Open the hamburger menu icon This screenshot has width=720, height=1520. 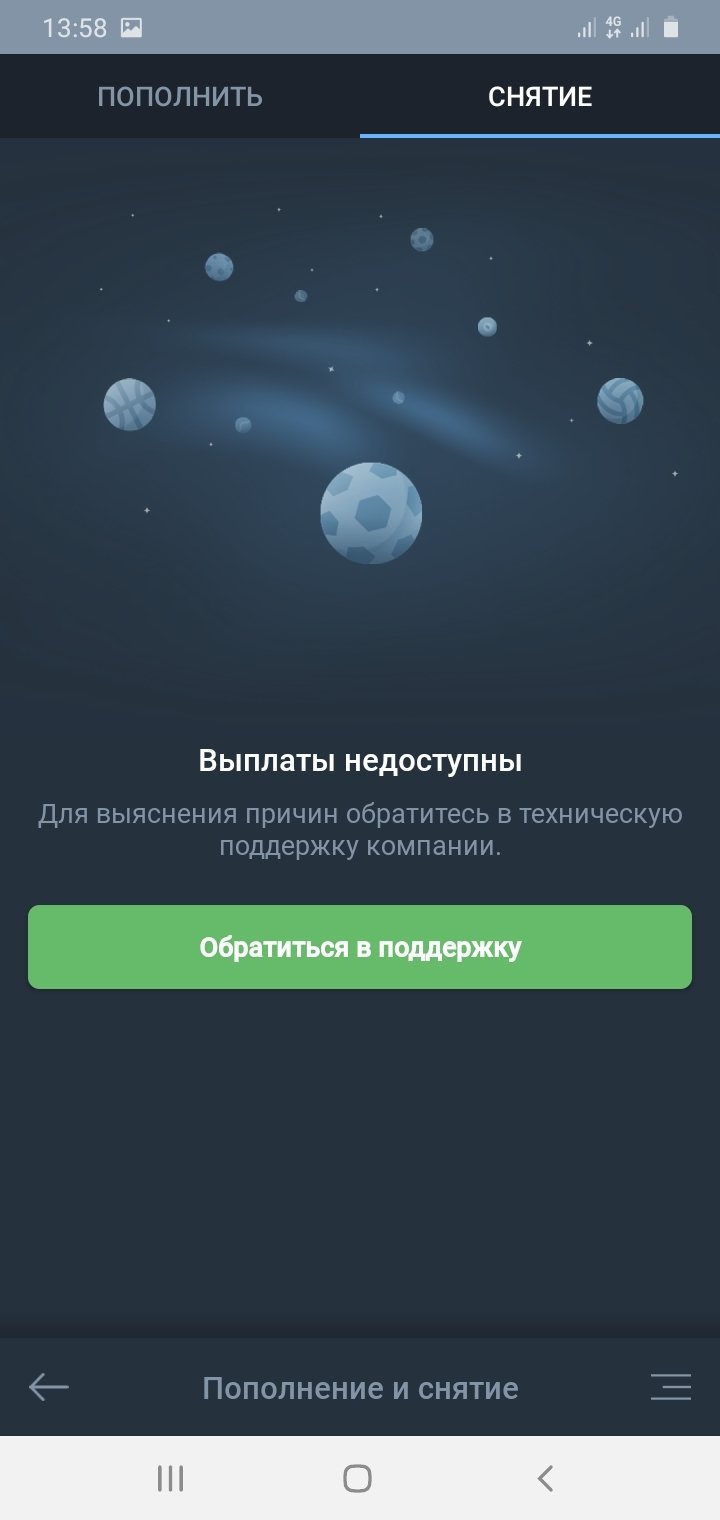pos(670,1387)
